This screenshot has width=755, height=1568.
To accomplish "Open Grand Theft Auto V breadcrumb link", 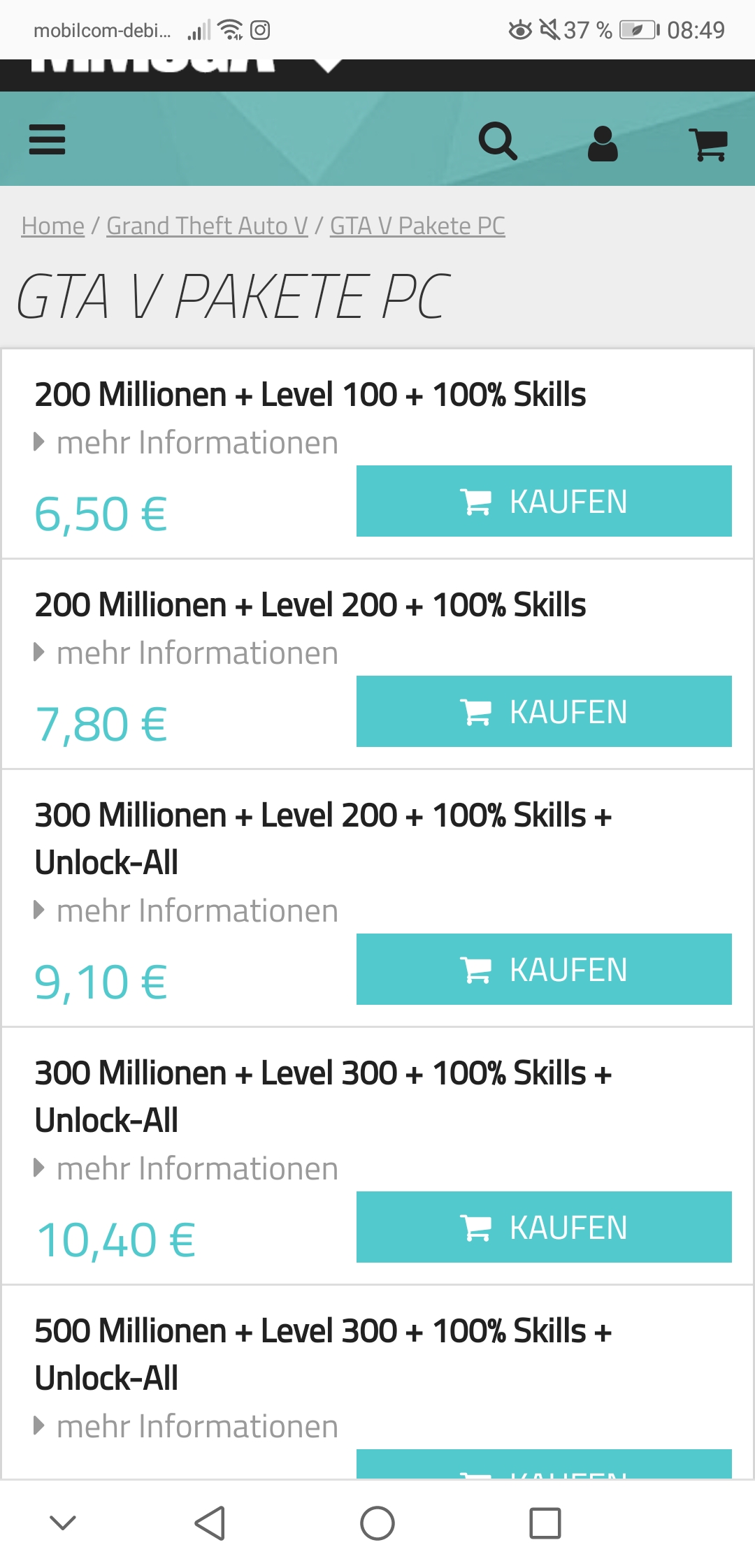I will click(207, 226).
